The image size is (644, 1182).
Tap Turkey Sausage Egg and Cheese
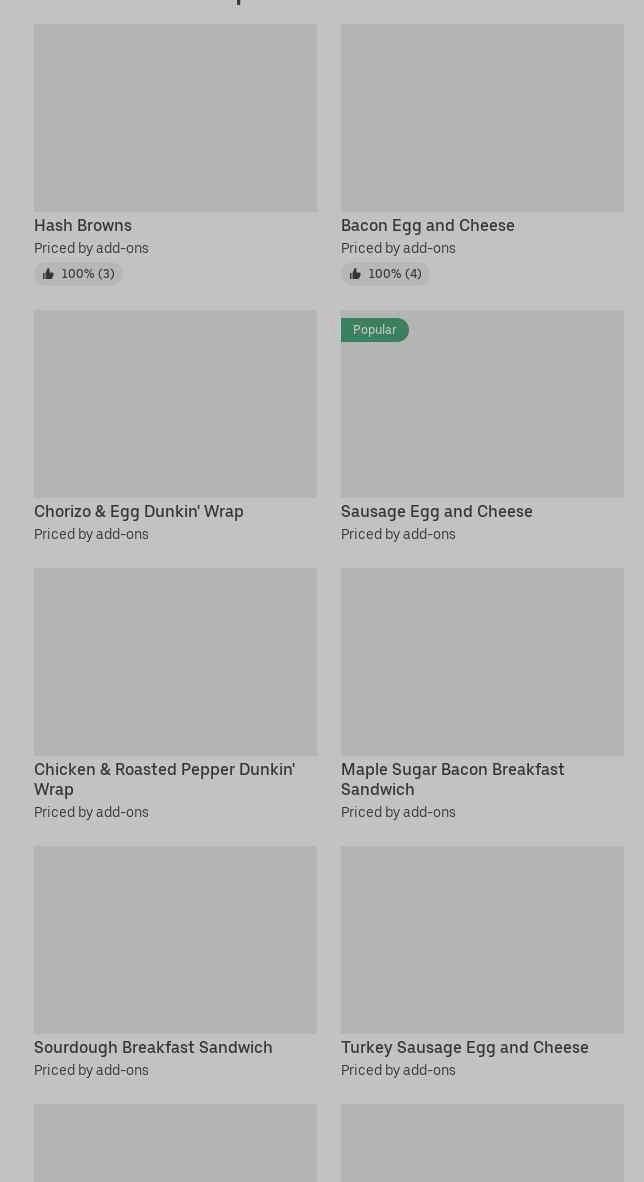(x=481, y=940)
